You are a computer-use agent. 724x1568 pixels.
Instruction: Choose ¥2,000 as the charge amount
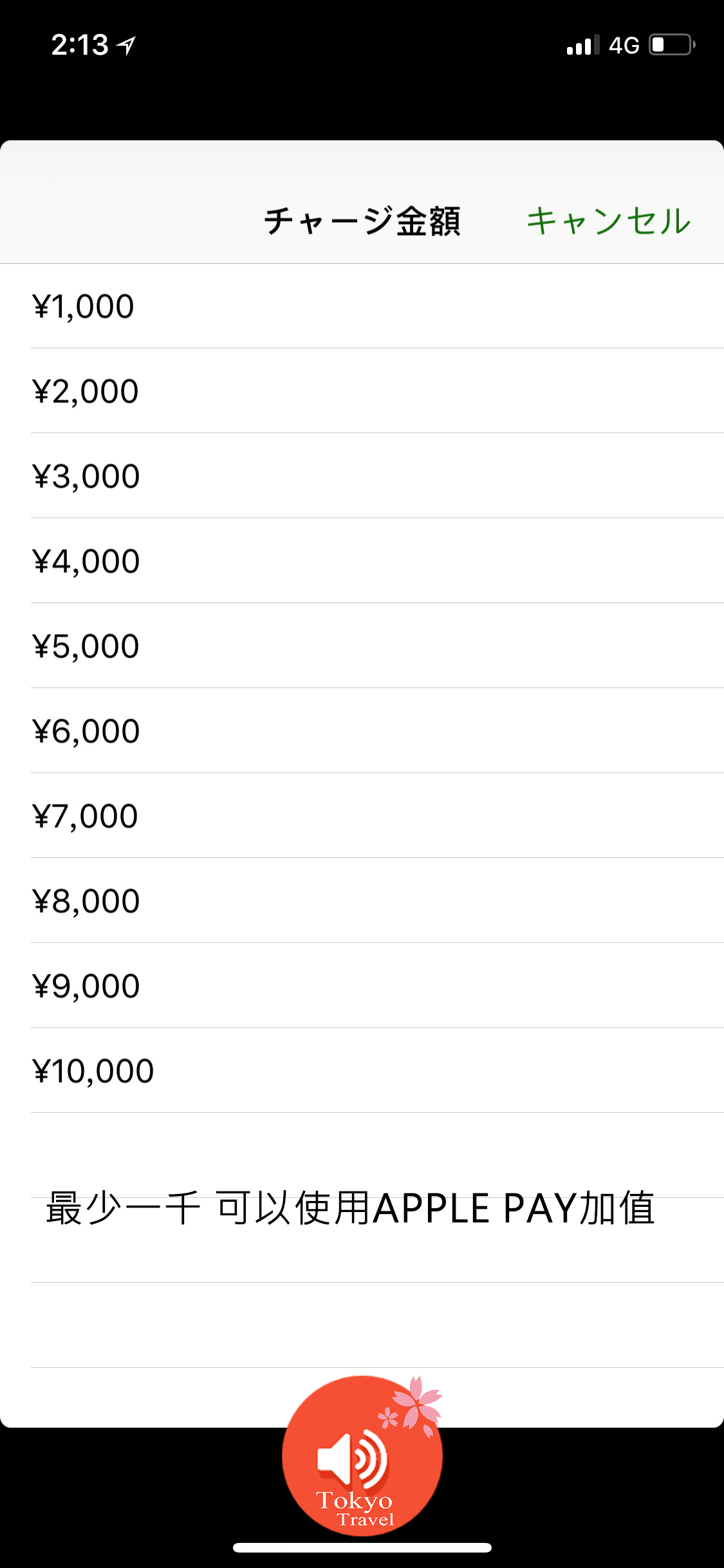[x=362, y=391]
